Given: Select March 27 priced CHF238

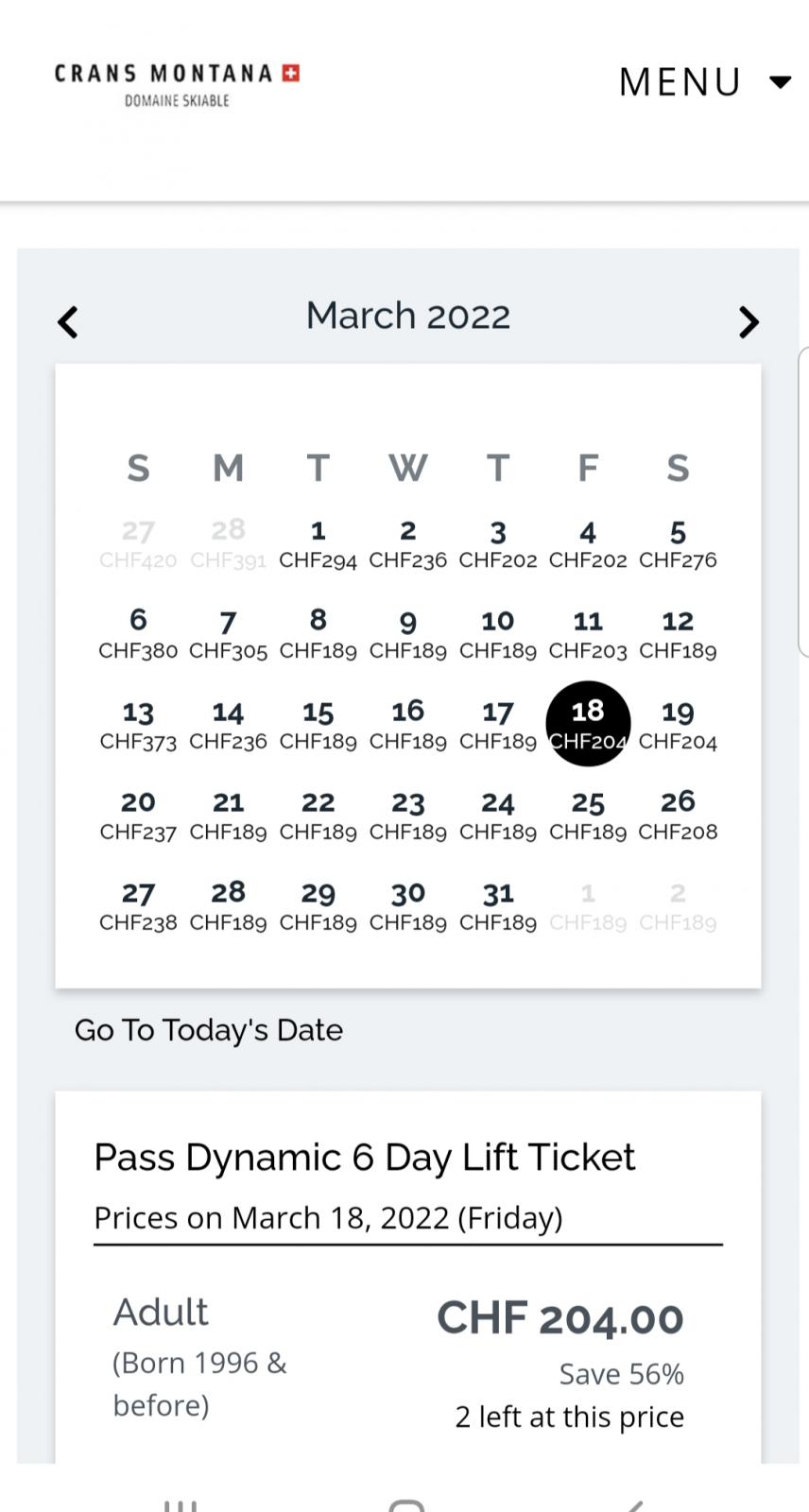Looking at the screenshot, I should 138,906.
